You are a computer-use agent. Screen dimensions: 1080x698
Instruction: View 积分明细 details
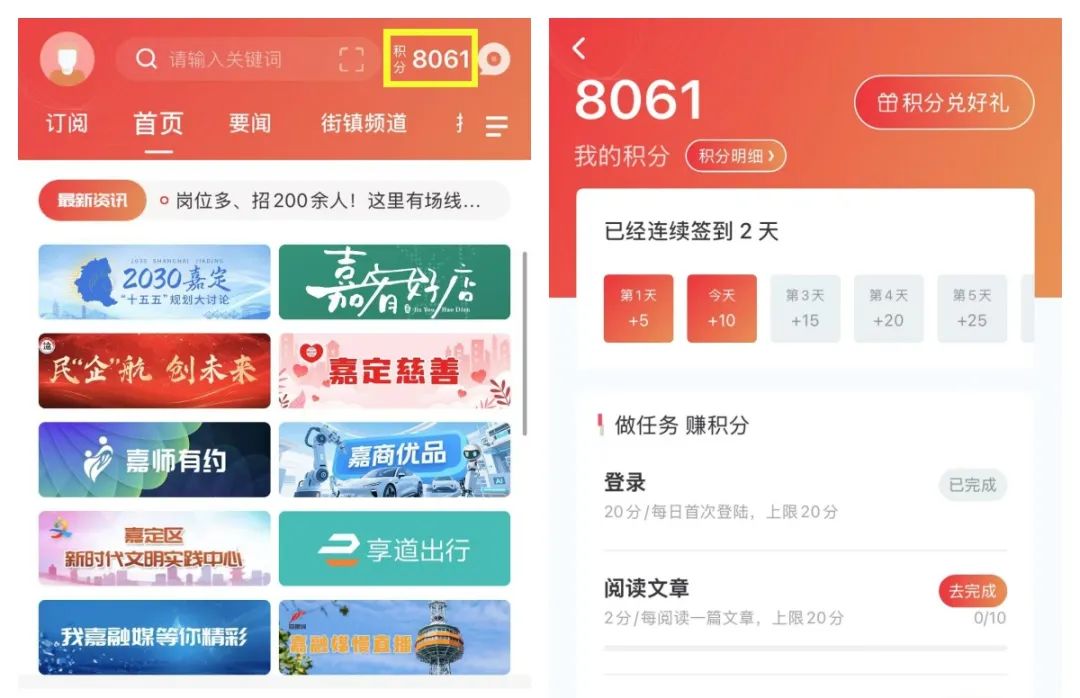point(735,156)
